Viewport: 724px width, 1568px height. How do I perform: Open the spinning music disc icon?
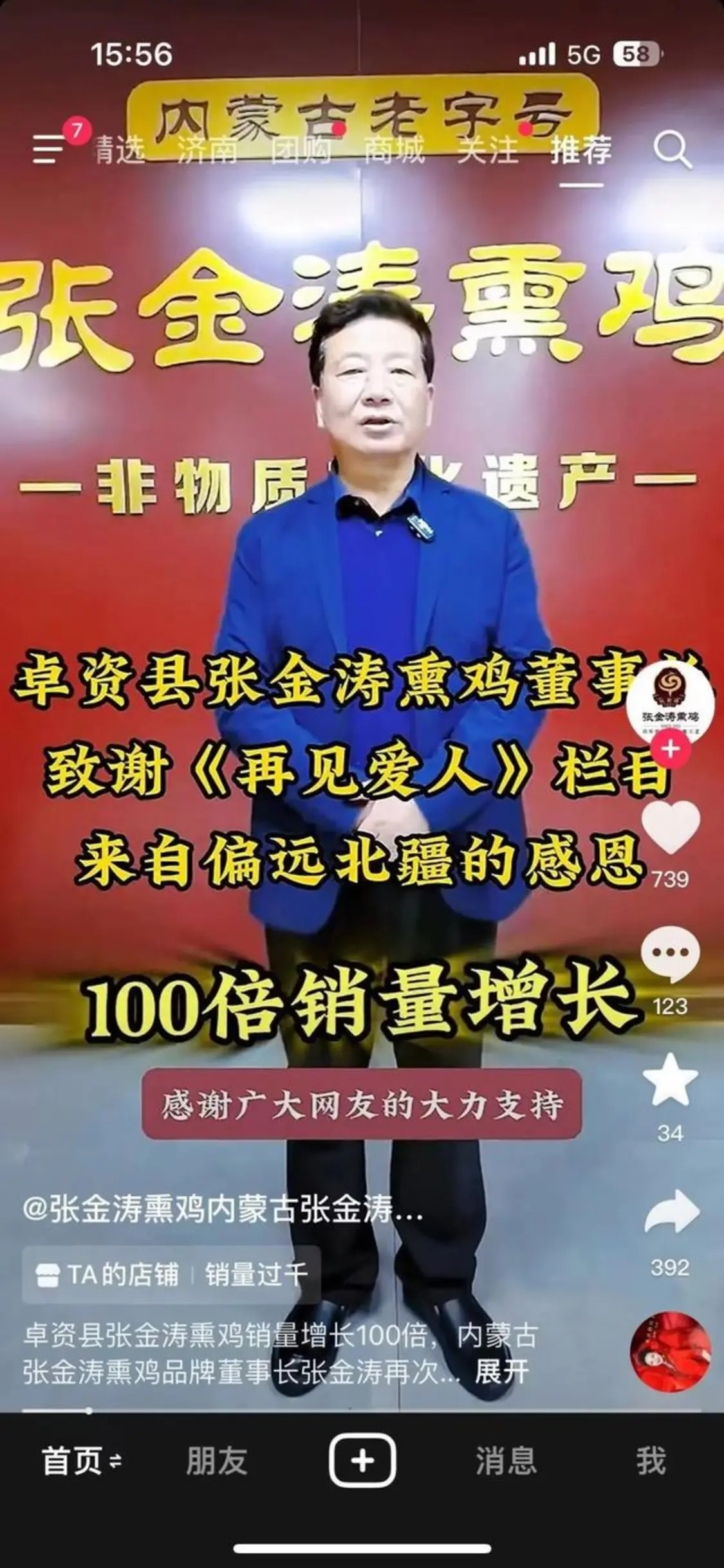tap(670, 1352)
